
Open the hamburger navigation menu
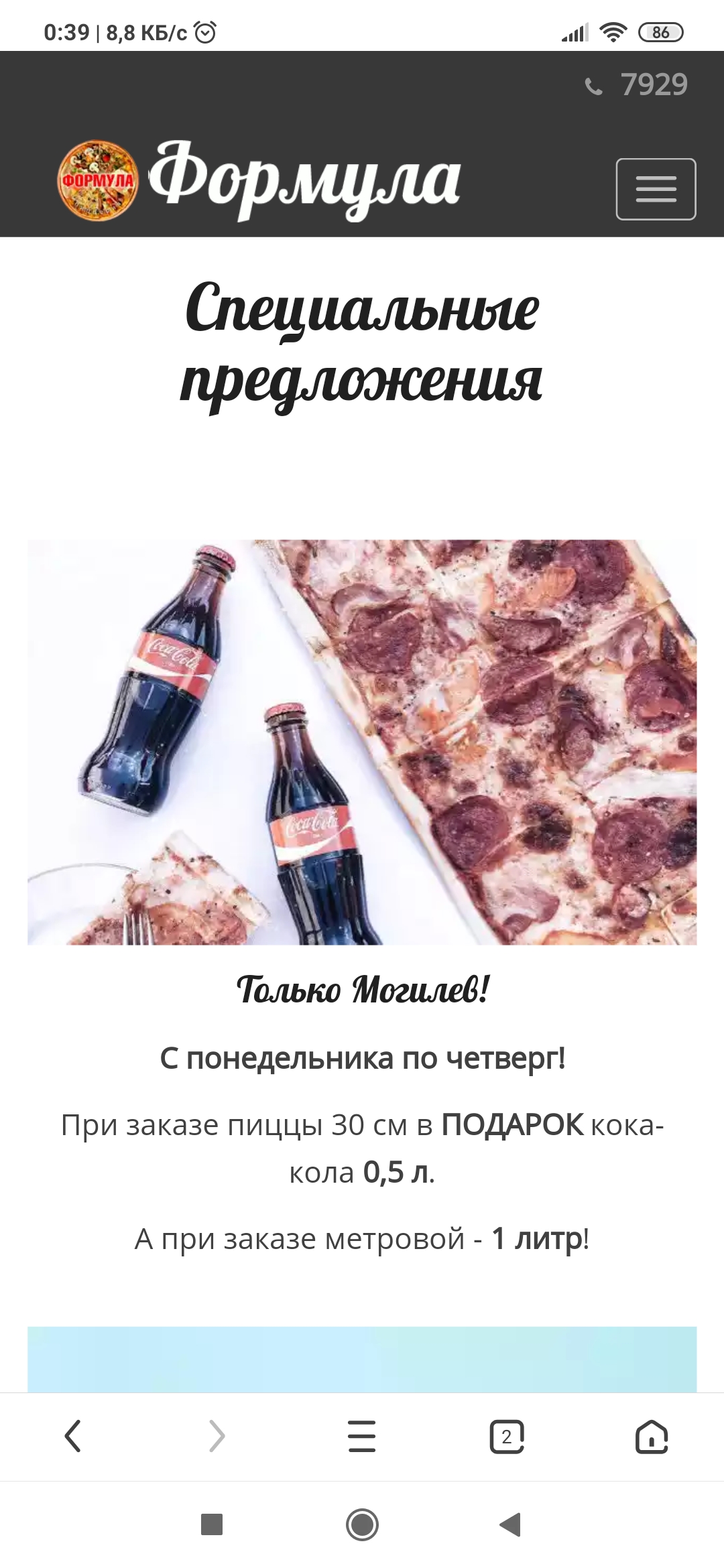(656, 189)
